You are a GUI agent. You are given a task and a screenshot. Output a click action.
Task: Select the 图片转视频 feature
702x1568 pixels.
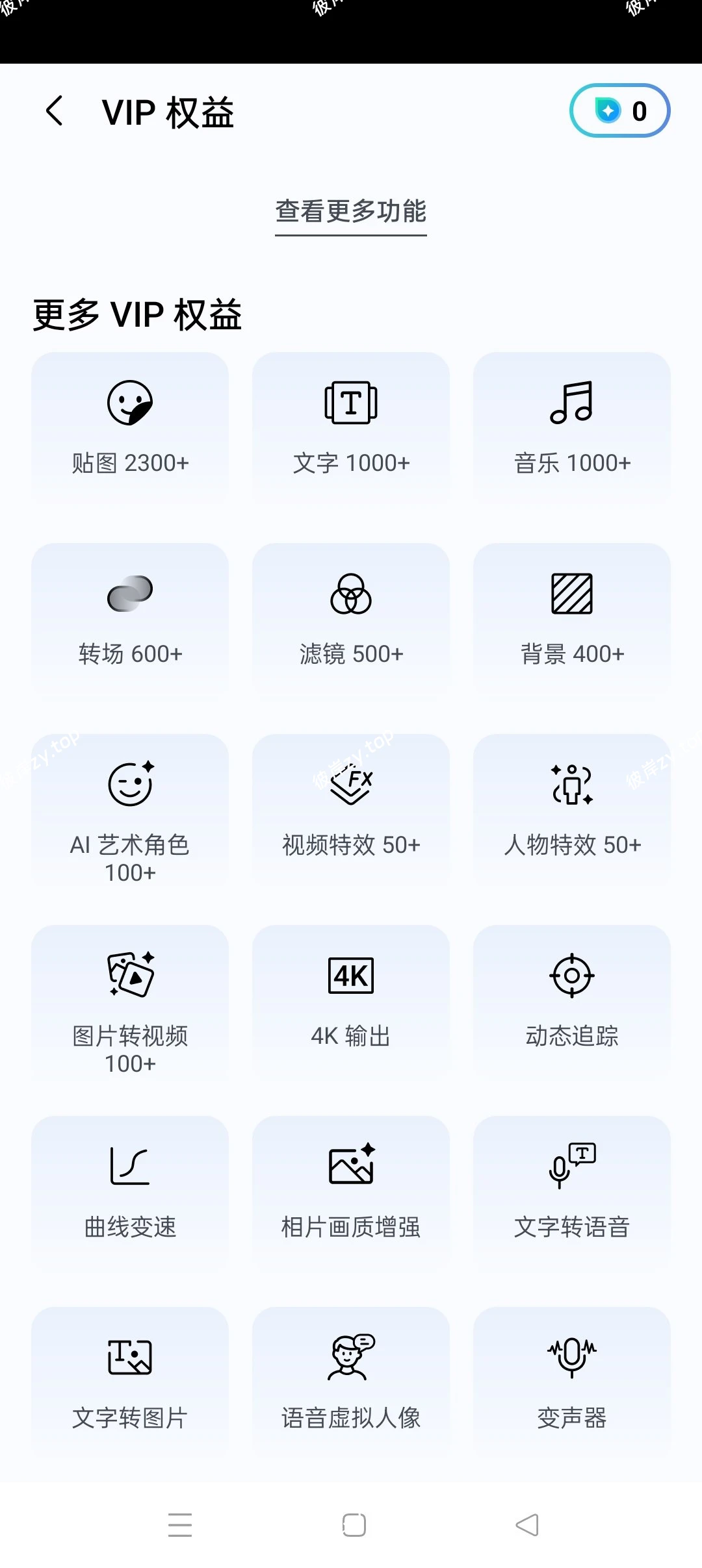(x=129, y=1004)
